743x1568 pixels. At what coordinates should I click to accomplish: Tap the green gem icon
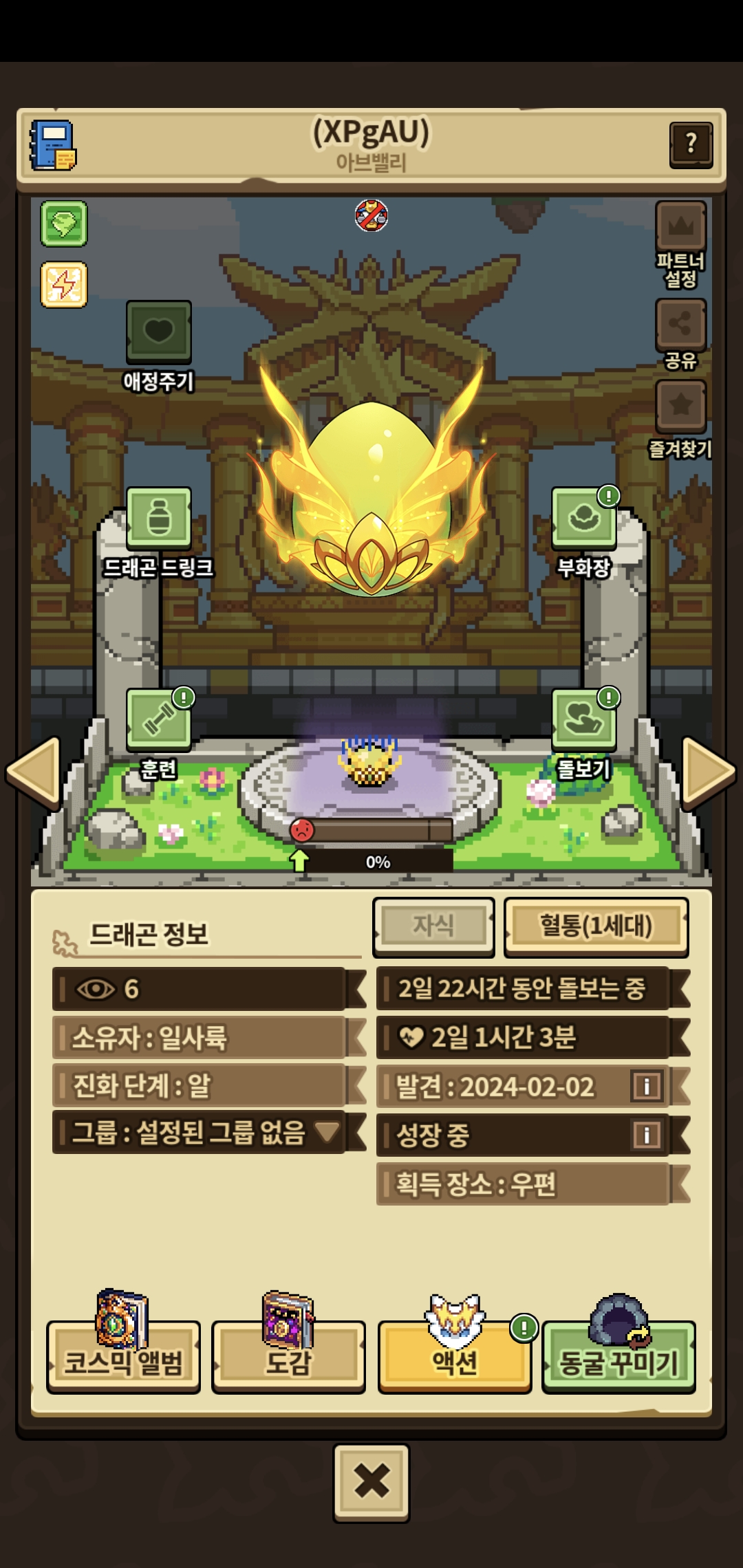click(x=64, y=224)
